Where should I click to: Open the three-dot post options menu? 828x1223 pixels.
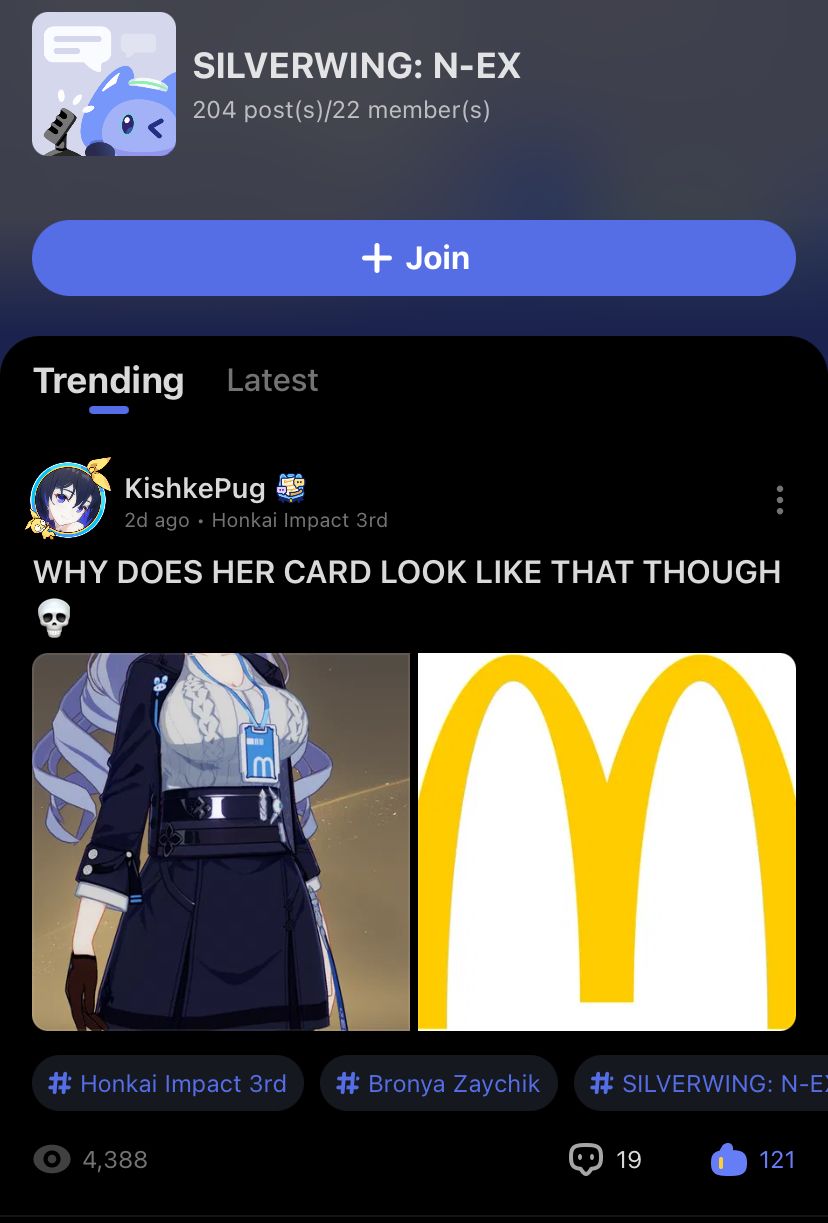coord(780,500)
